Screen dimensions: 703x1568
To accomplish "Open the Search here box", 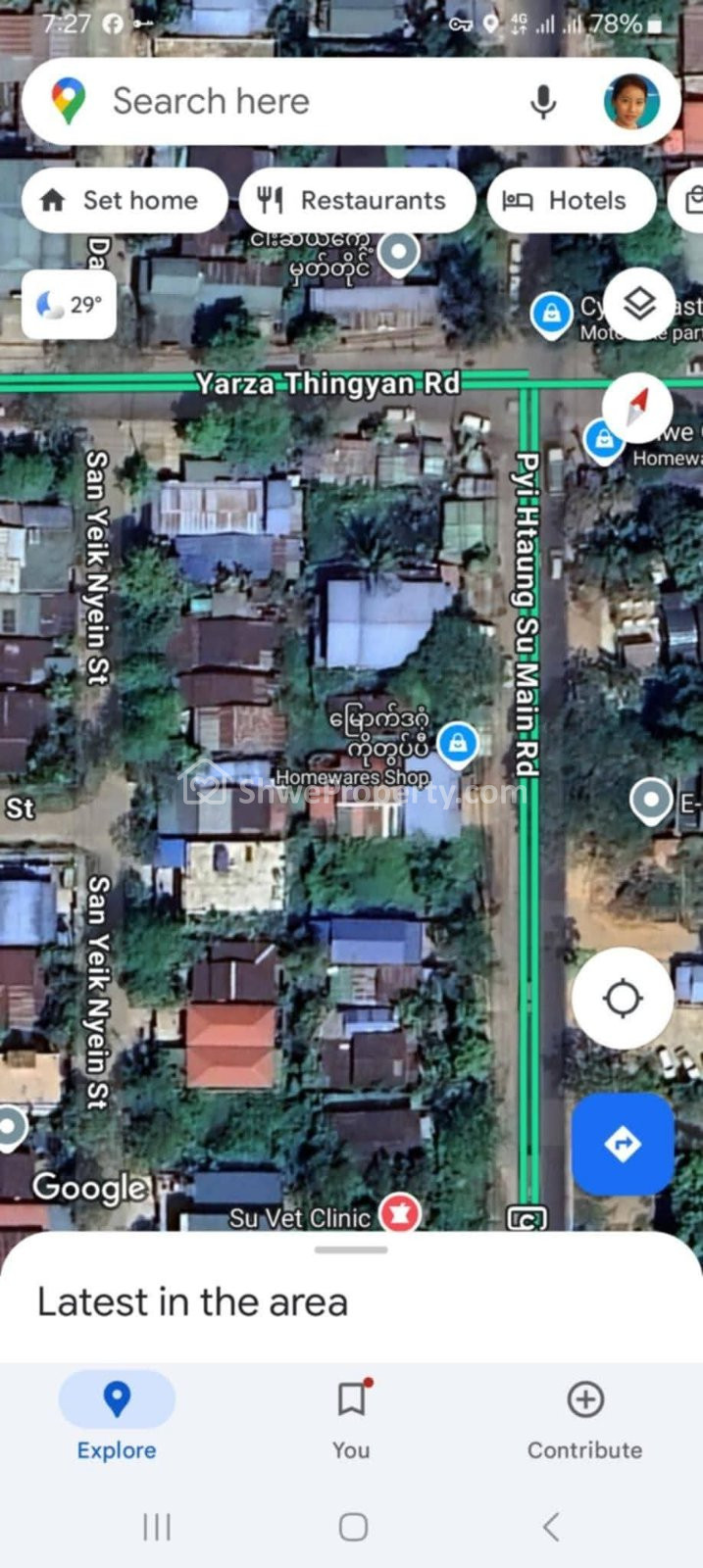I will pos(294,101).
